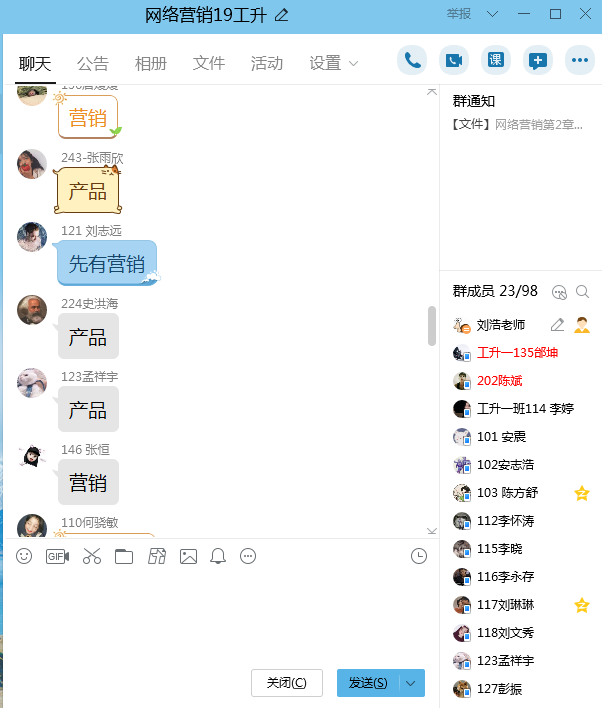Open the 活动 tab
The image size is (602, 708).
267,63
